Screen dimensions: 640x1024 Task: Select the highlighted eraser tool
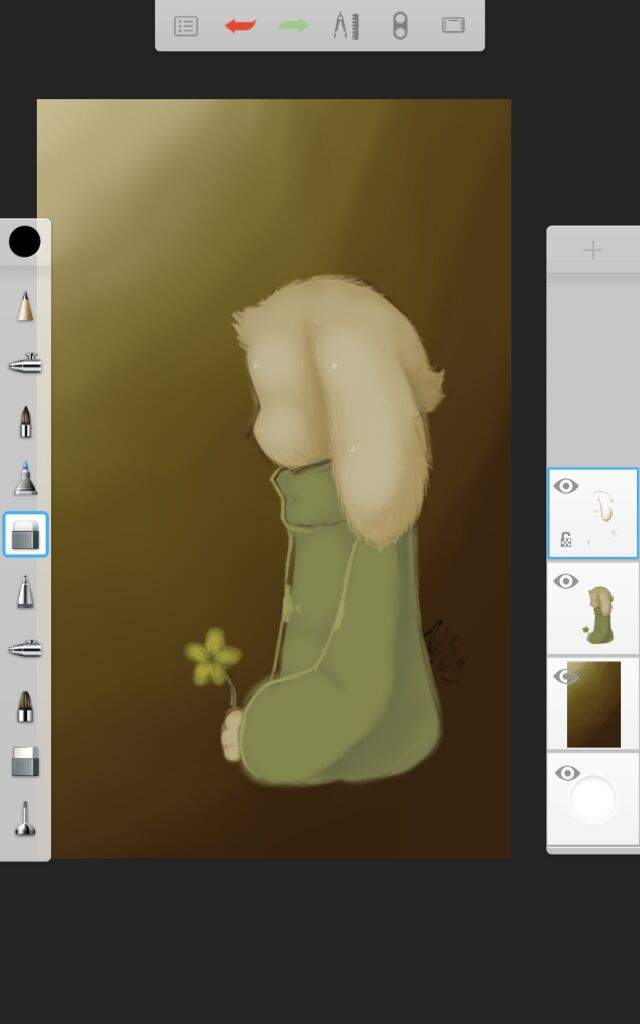tap(25, 535)
